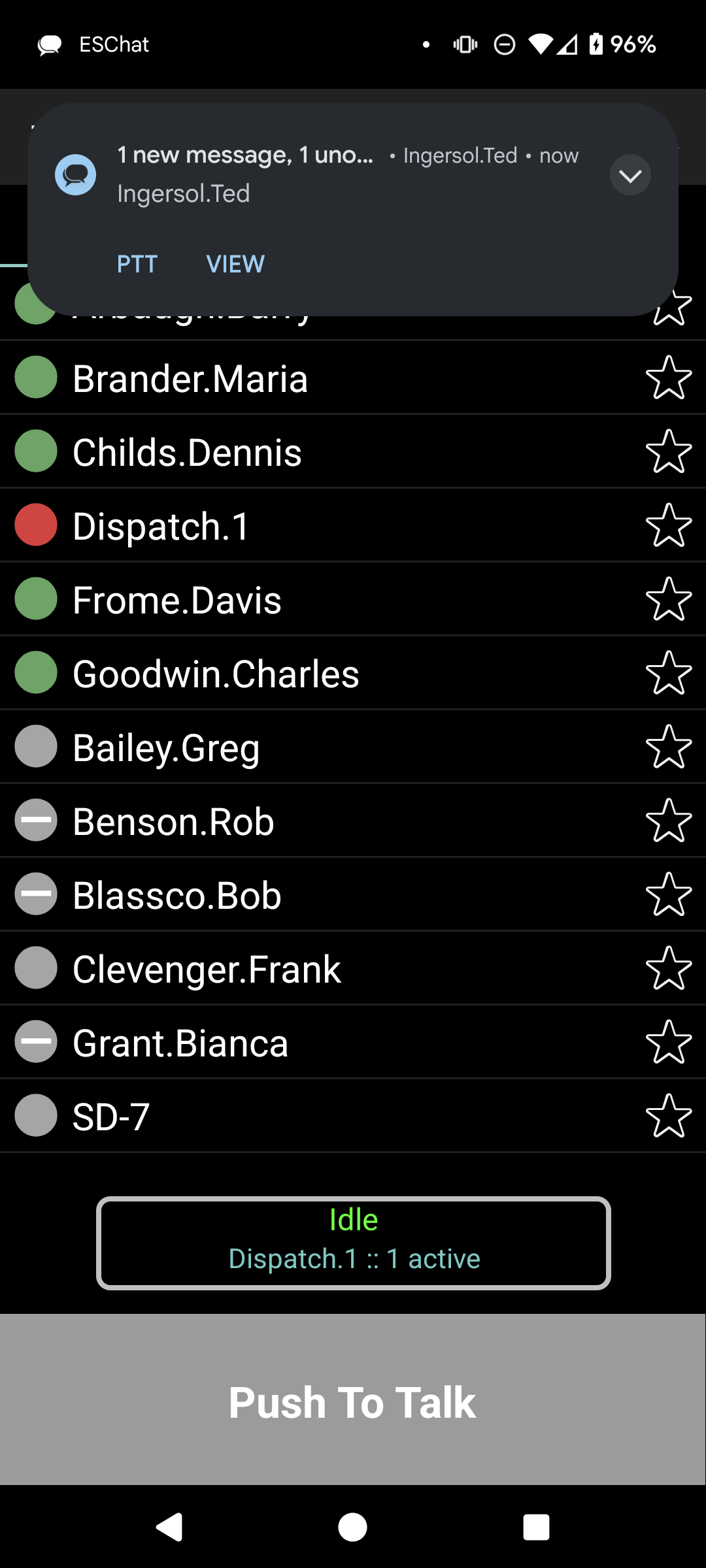Go back with the system back button
Viewport: 706px width, 1568px height.
point(169,1527)
